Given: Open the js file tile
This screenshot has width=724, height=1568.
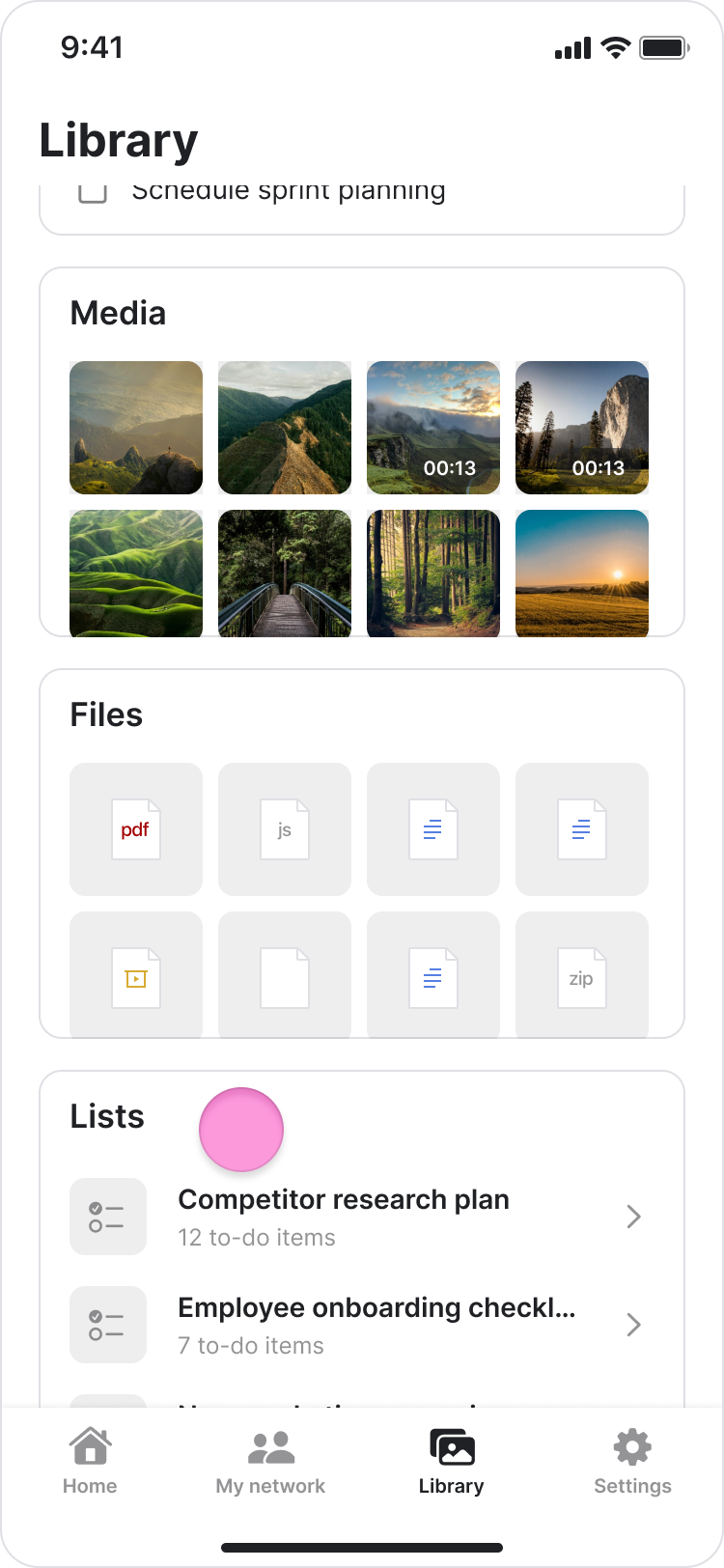Looking at the screenshot, I should pos(285,829).
